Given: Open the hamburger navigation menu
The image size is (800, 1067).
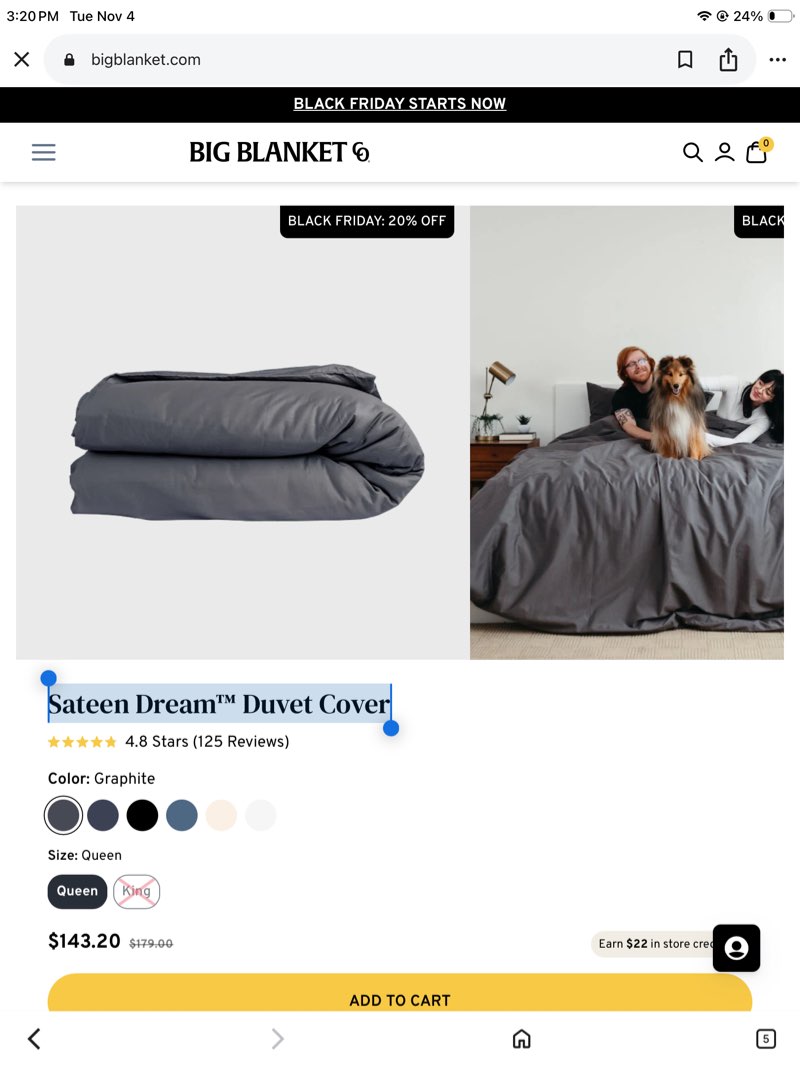Looking at the screenshot, I should click(x=44, y=152).
